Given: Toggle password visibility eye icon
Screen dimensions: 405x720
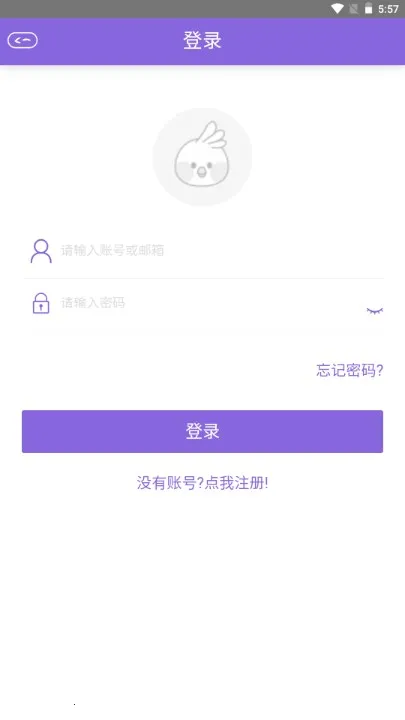Looking at the screenshot, I should pos(375,311).
